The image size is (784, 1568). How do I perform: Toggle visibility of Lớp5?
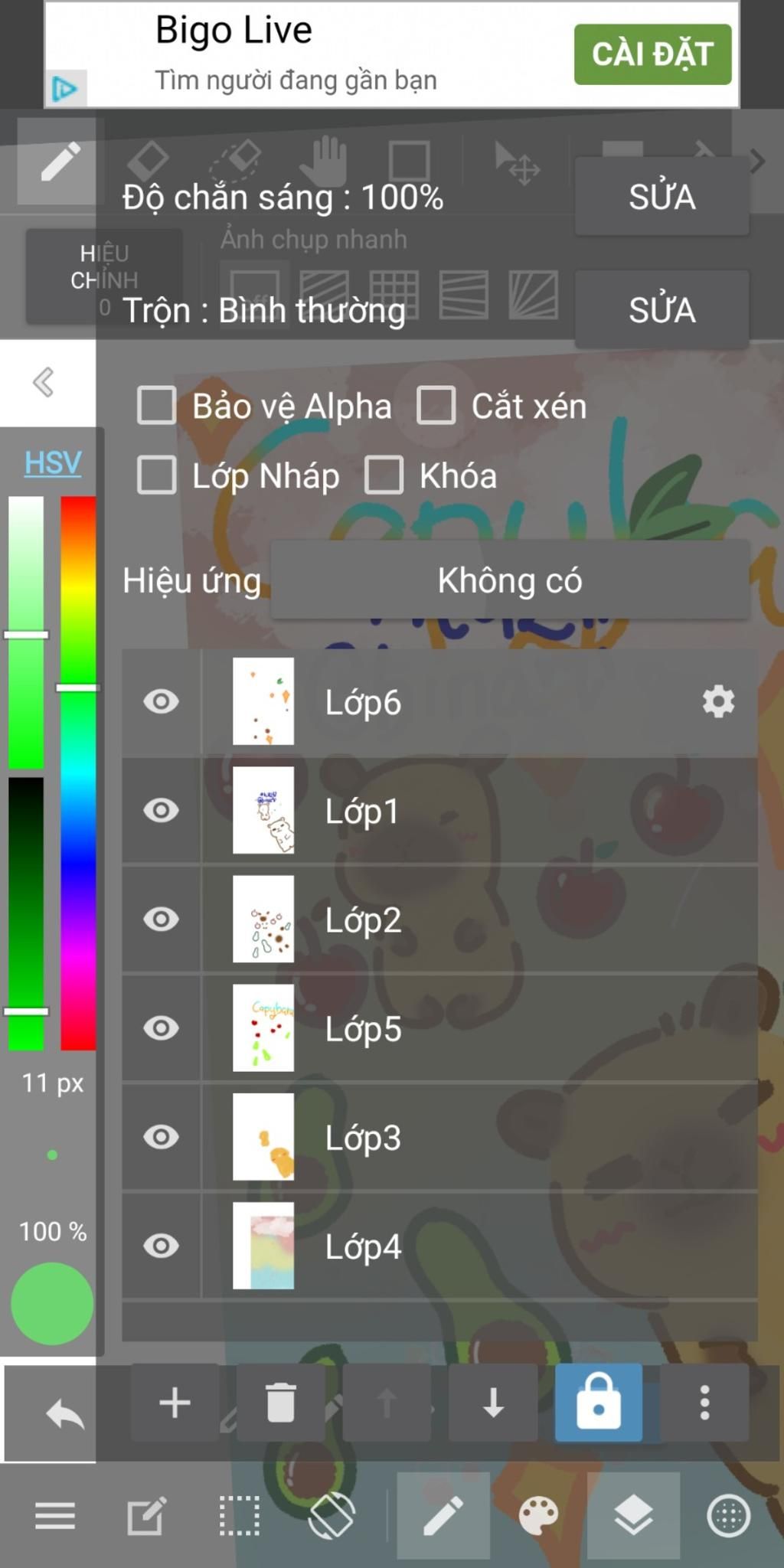pyautogui.click(x=161, y=1028)
